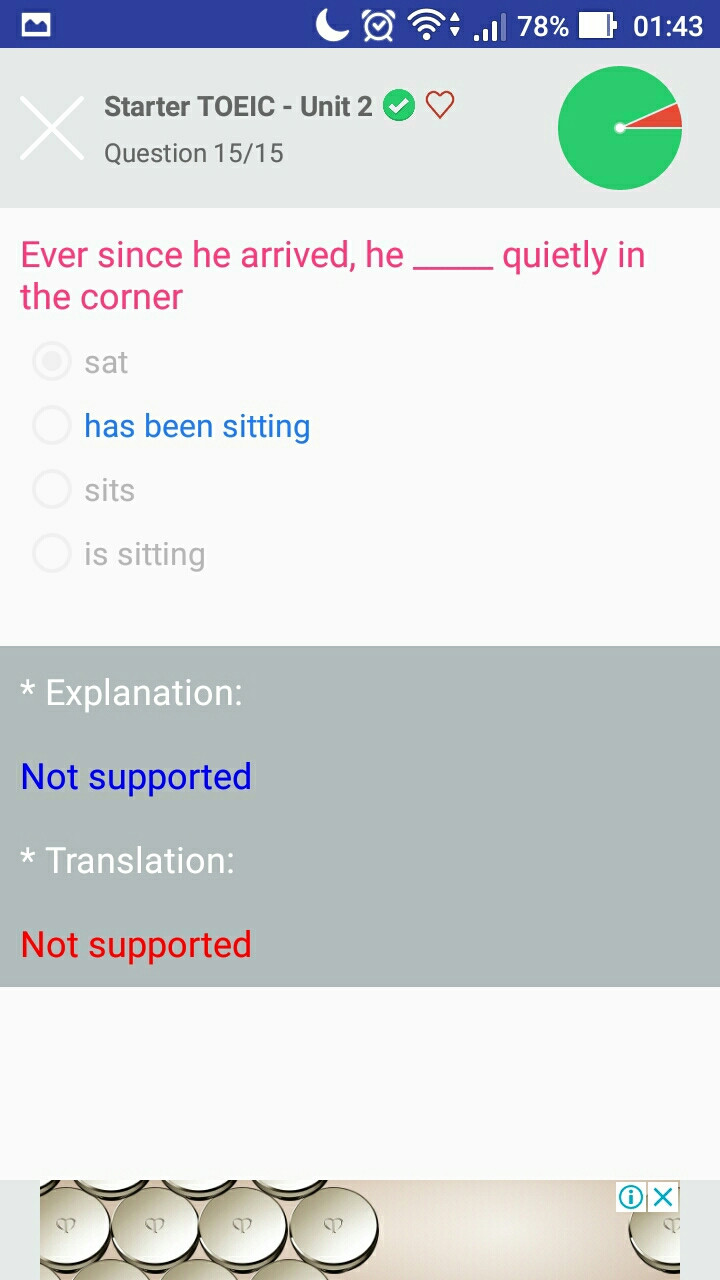Choose the 'has been sitting' answer

[172, 426]
